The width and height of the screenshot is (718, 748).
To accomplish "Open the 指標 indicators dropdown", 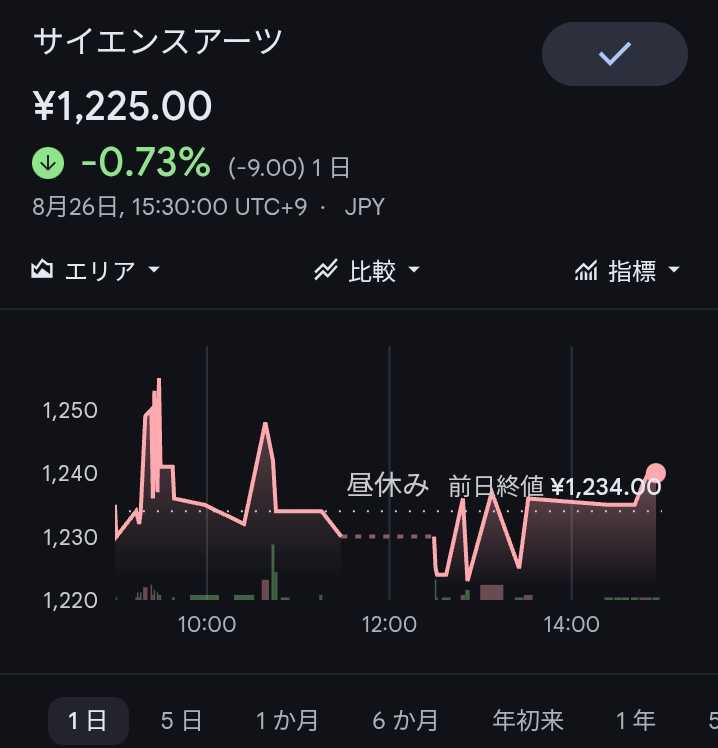I will pos(627,270).
